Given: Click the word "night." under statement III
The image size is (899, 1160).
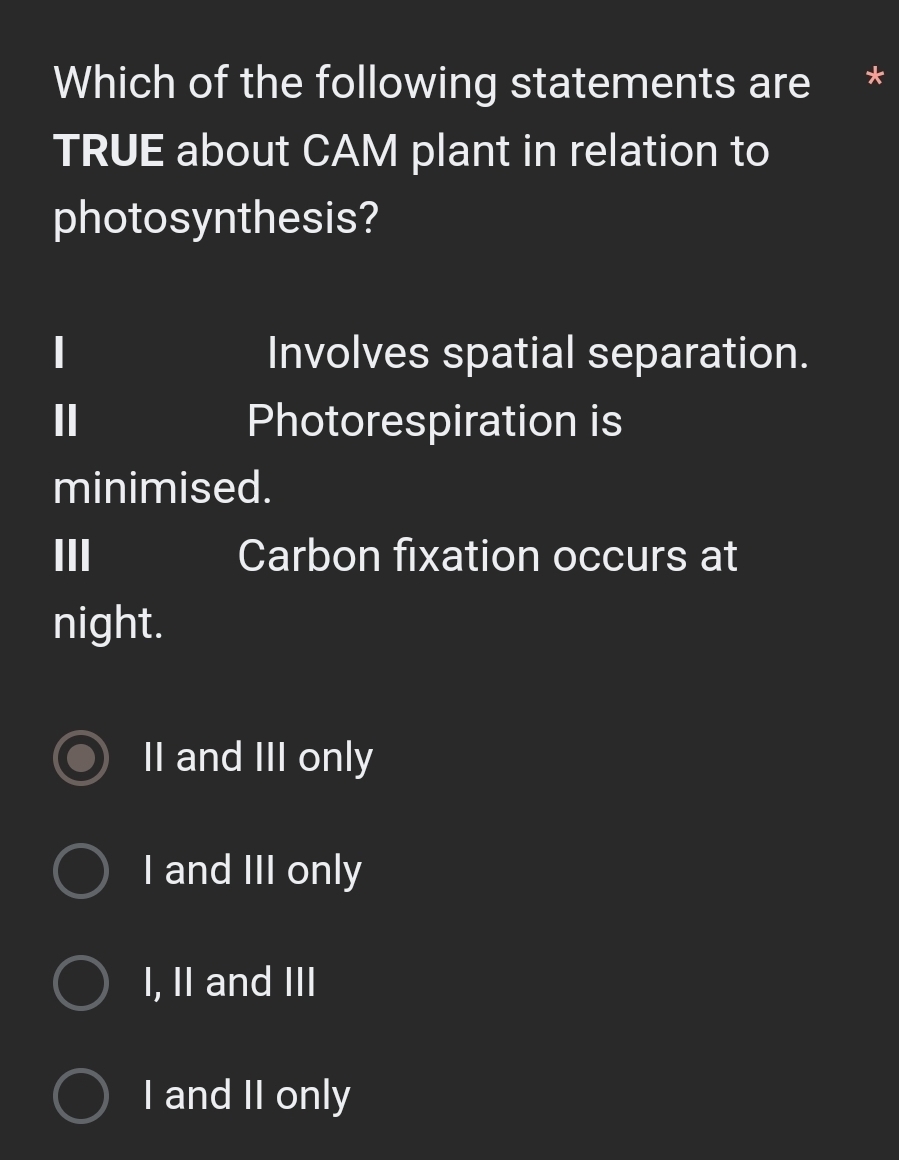Looking at the screenshot, I should (107, 622).
